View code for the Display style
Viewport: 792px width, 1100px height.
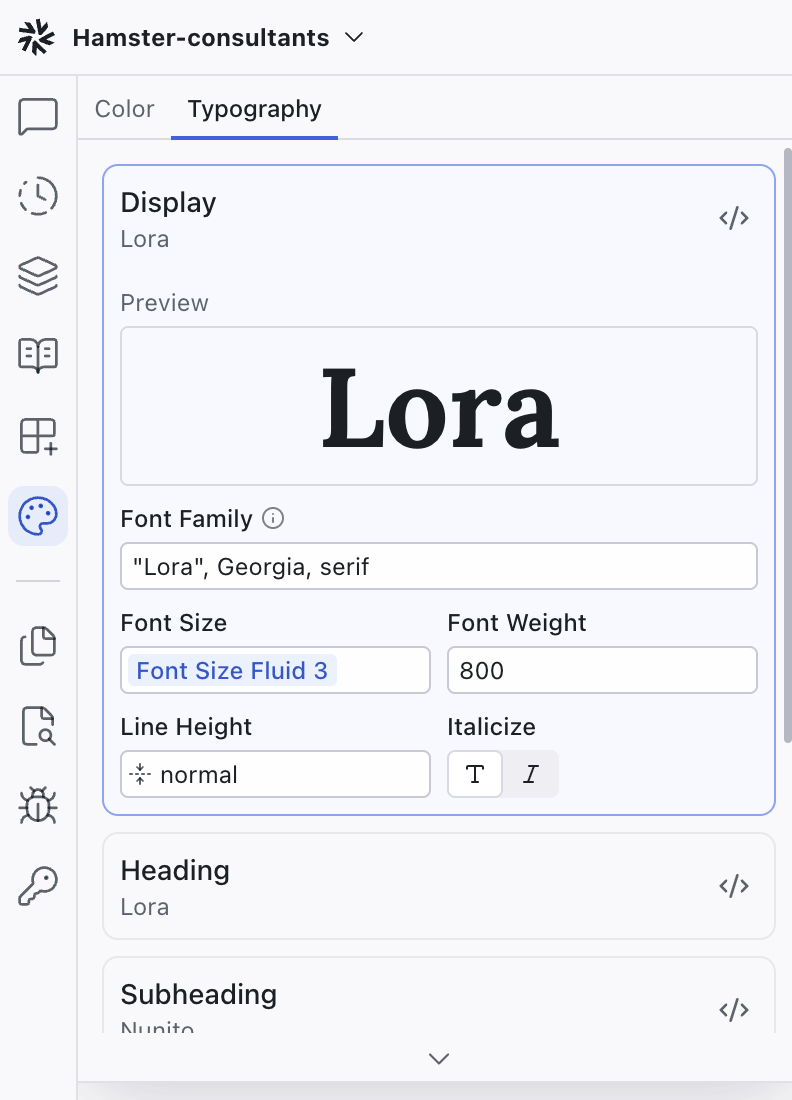tap(734, 218)
